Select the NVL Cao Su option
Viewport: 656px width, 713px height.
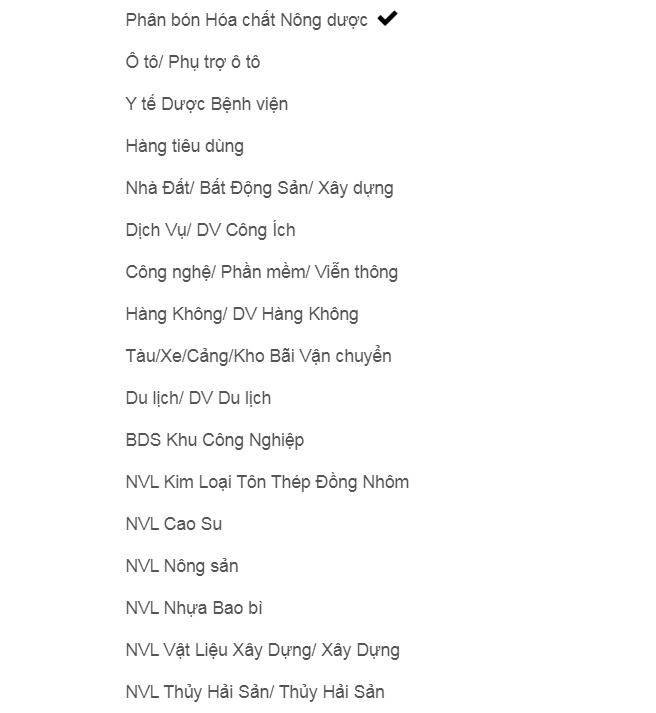174,524
